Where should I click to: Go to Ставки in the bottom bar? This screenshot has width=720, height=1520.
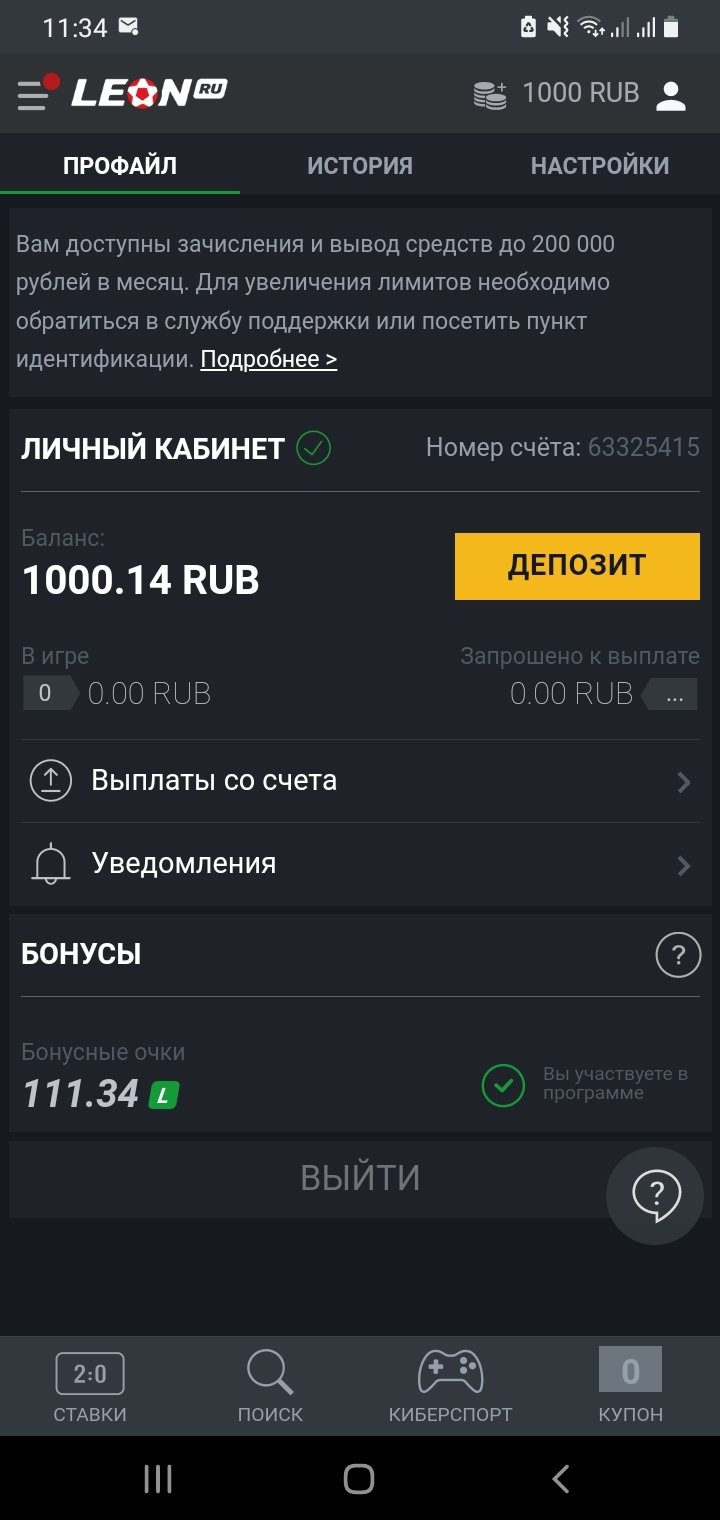pos(90,1386)
